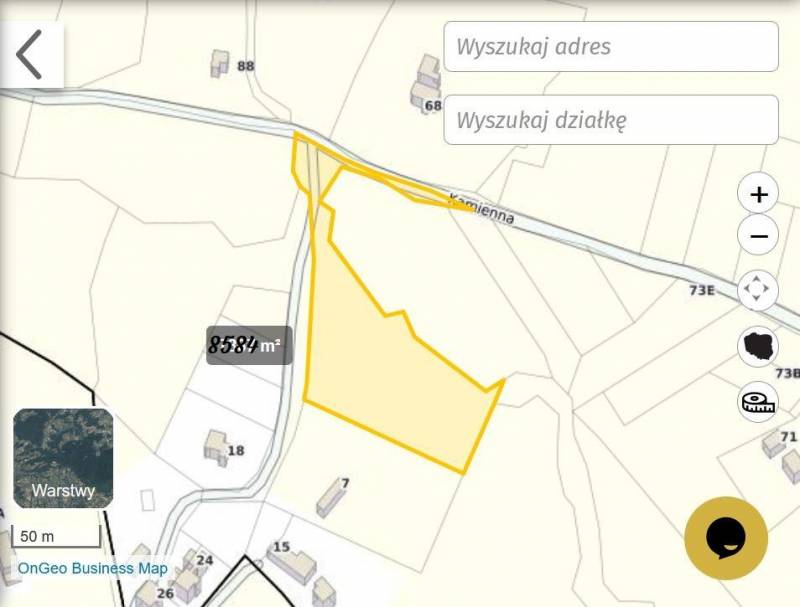Image resolution: width=800 pixels, height=607 pixels.
Task: Open the measuring tape tool
Action: click(x=757, y=402)
